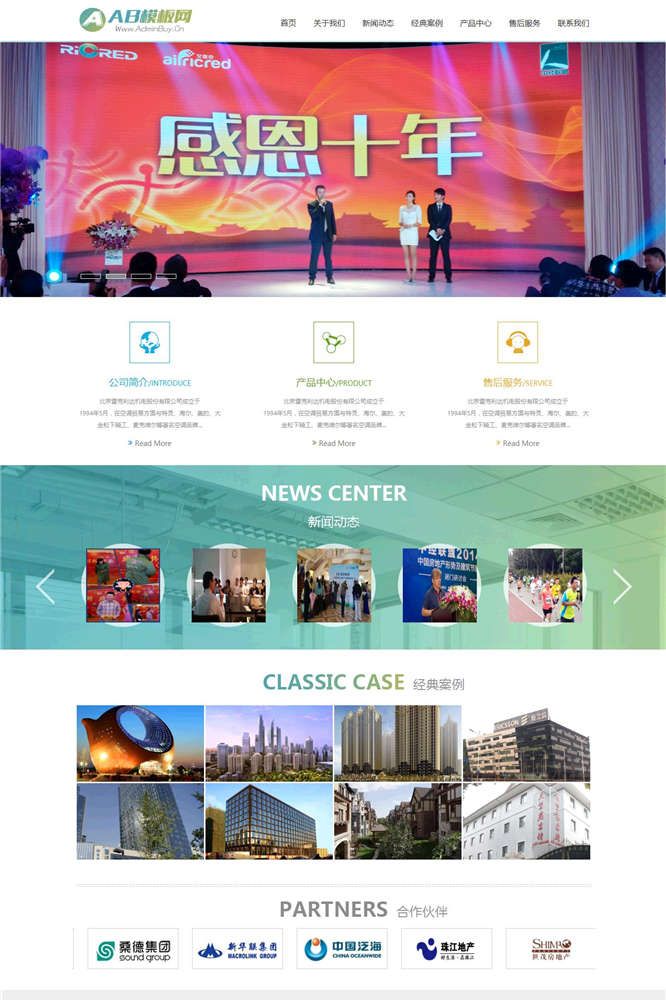Go to 关于我们 page
The width and height of the screenshot is (666, 1000).
tap(329, 22)
